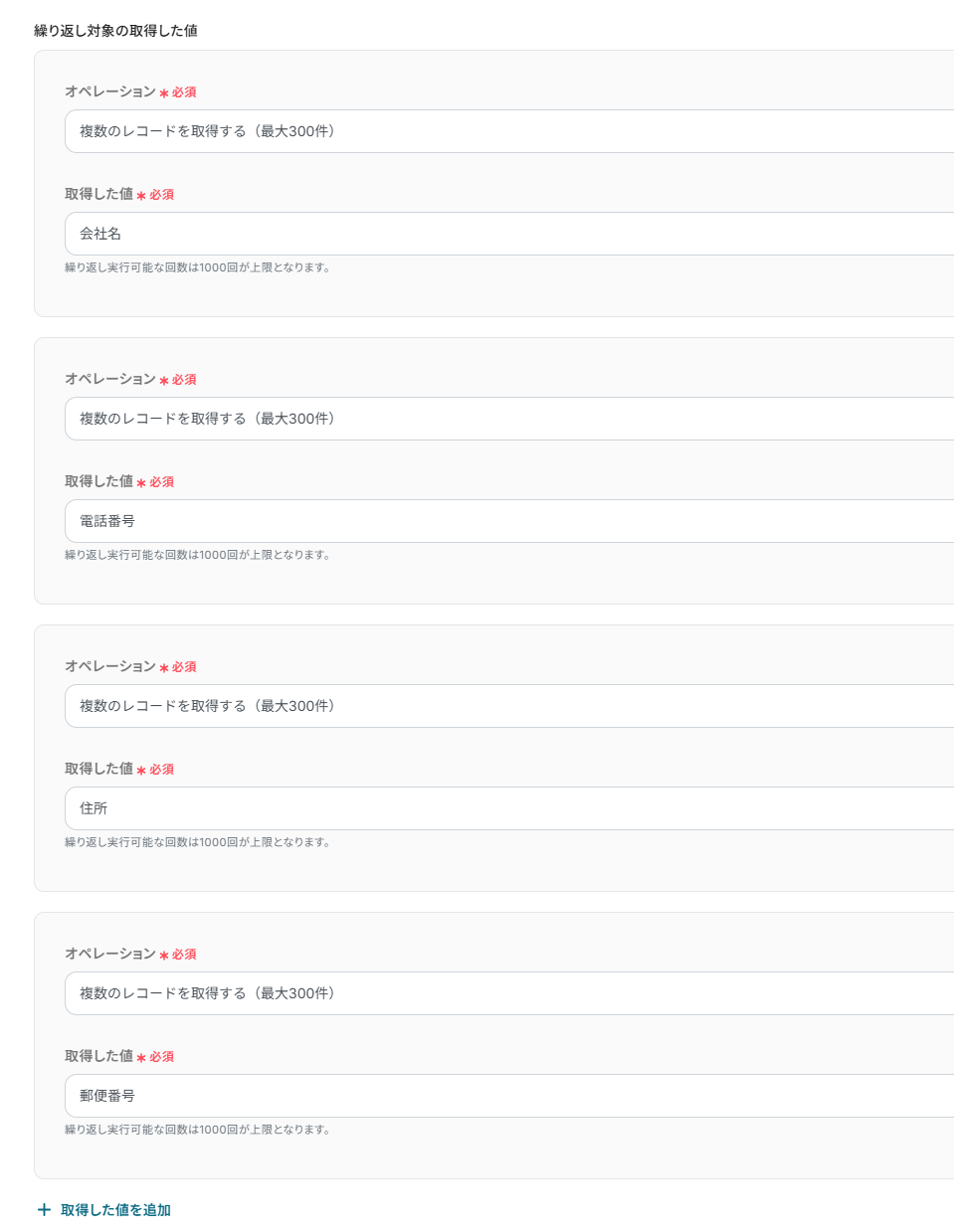Viewport: 954px width, 1232px height.
Task: Open the operation dropdown above 会社名
Action: [507, 131]
